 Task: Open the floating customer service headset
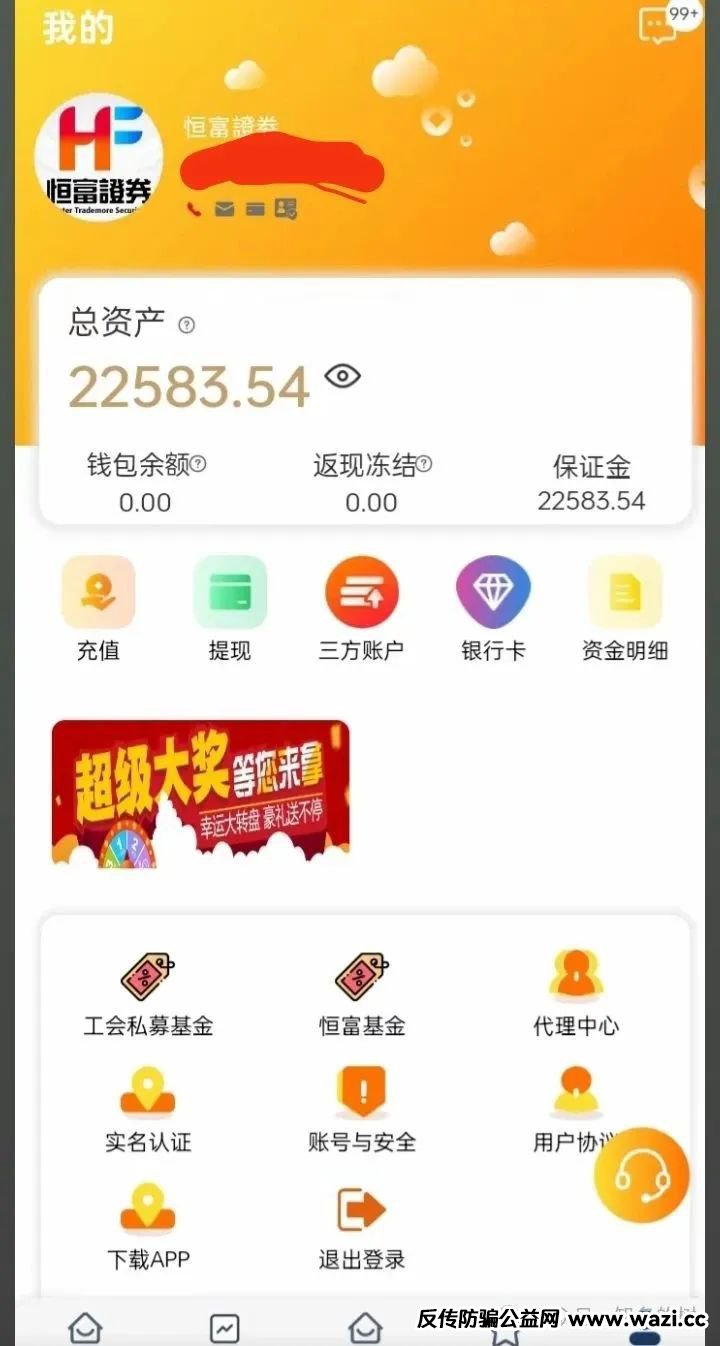coord(641,1174)
